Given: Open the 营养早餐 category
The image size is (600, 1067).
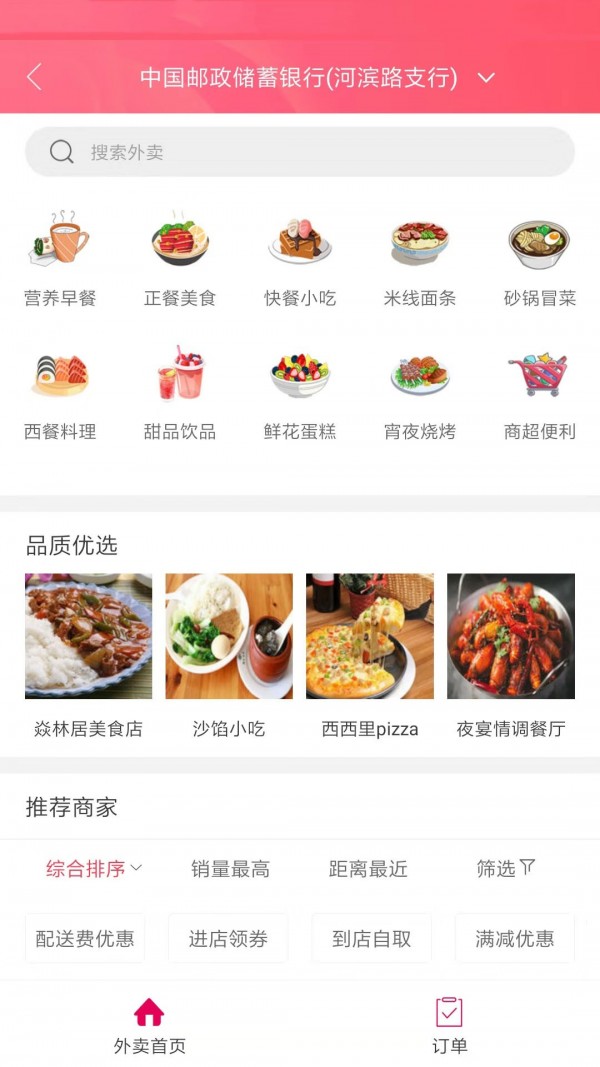Looking at the screenshot, I should [60, 258].
